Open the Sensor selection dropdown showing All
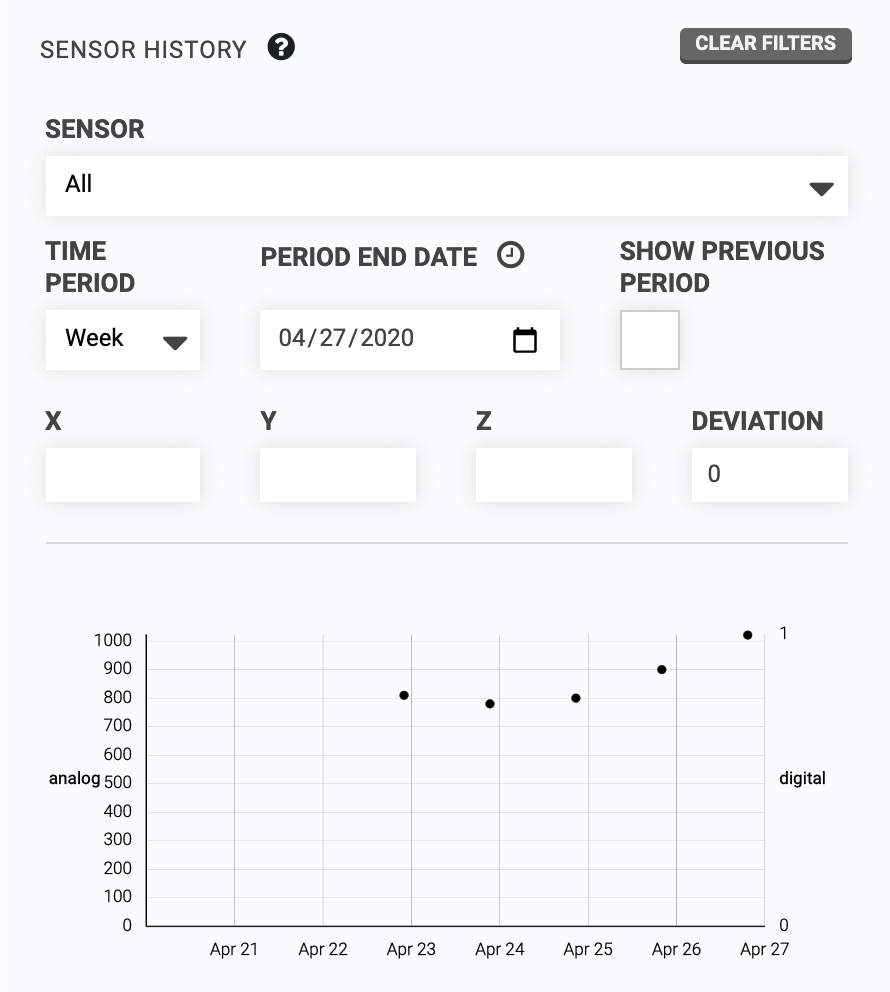Screen dimensions: 890x992 pyautogui.click(x=445, y=186)
